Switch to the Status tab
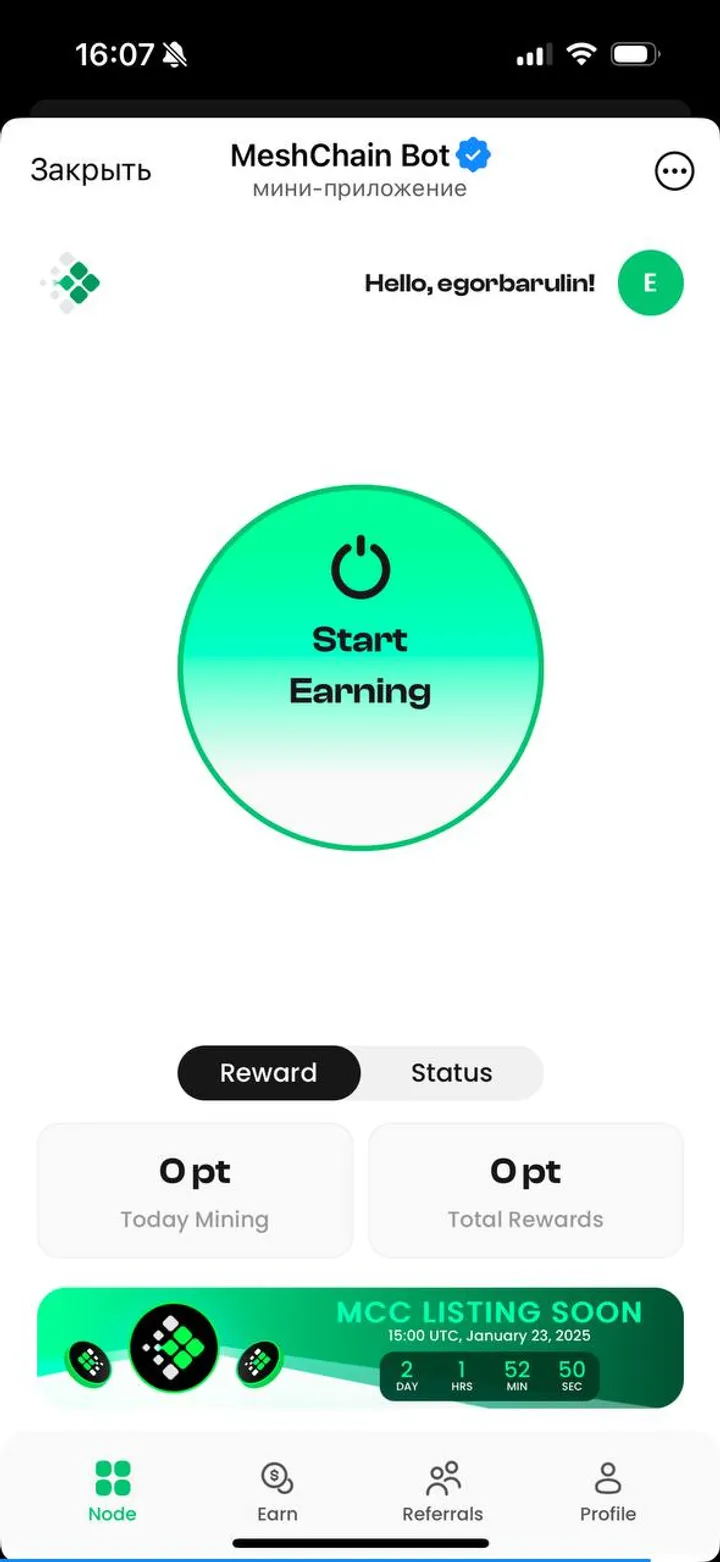This screenshot has width=720, height=1562. (x=451, y=1072)
